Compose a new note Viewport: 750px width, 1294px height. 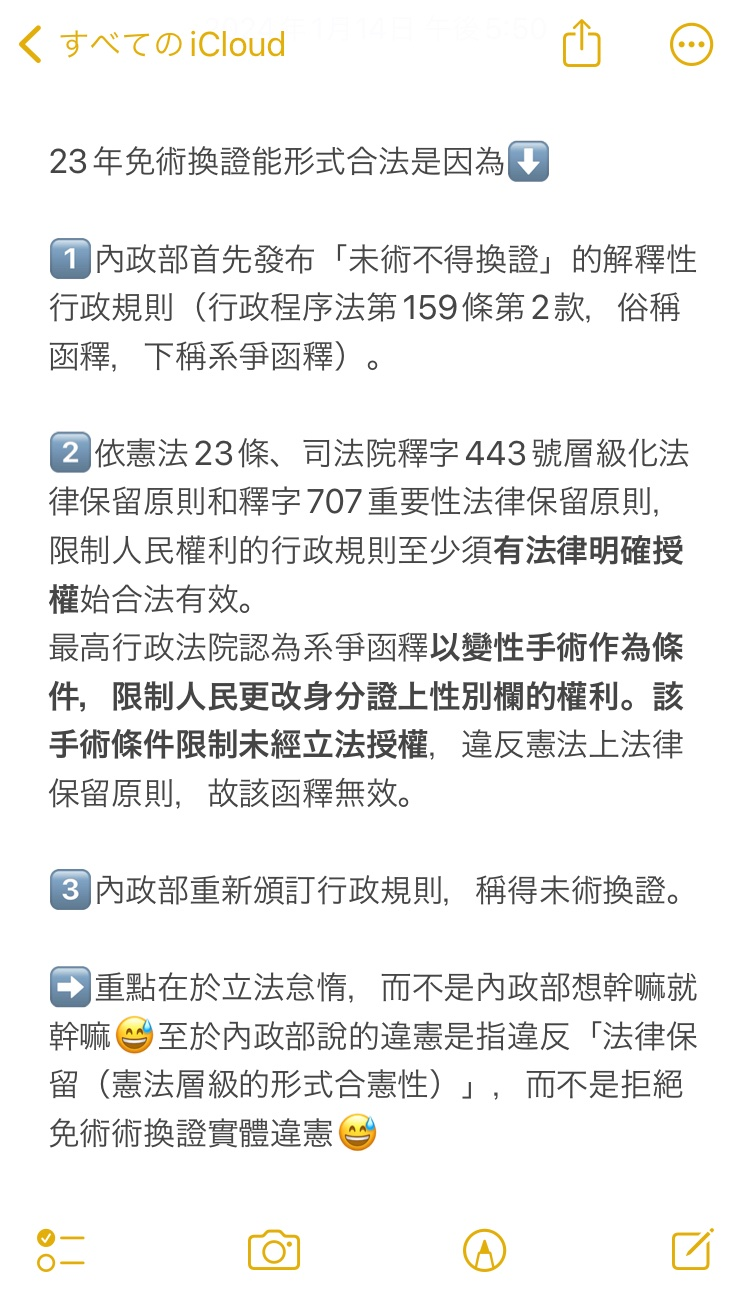[x=693, y=1249]
